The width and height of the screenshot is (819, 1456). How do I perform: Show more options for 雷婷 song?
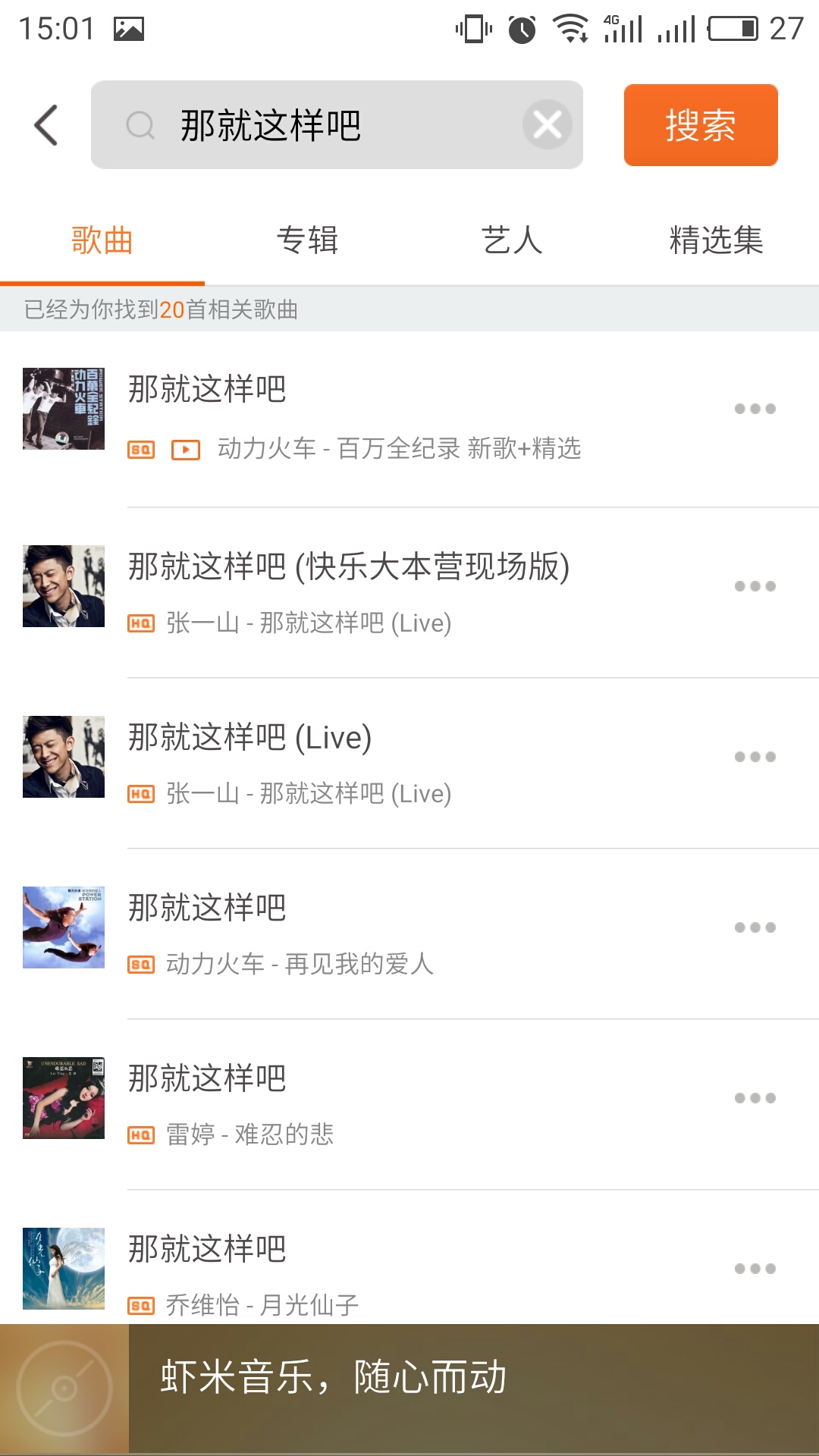(755, 1098)
